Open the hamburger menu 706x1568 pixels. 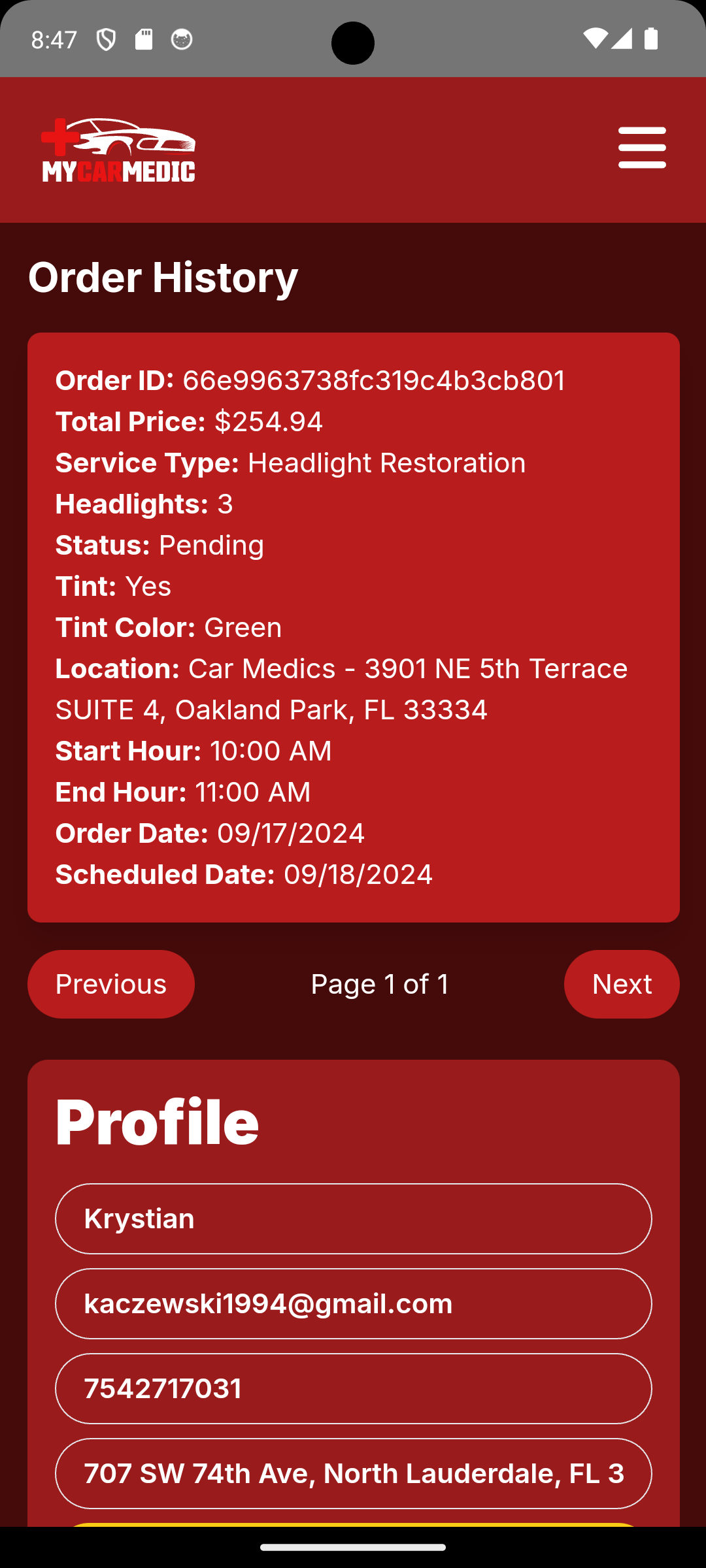(642, 148)
